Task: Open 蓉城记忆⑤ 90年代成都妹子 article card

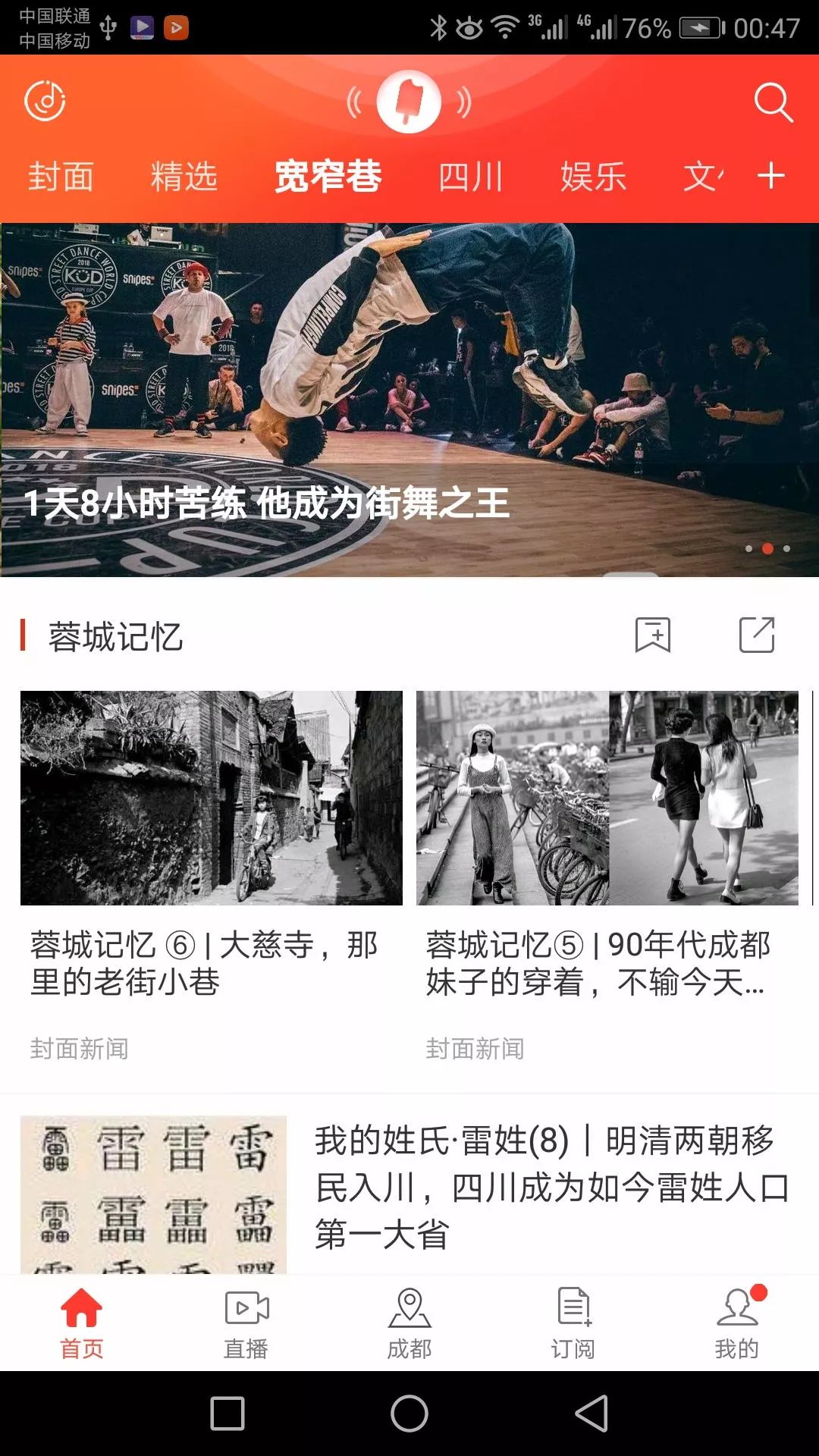Action: [607, 876]
